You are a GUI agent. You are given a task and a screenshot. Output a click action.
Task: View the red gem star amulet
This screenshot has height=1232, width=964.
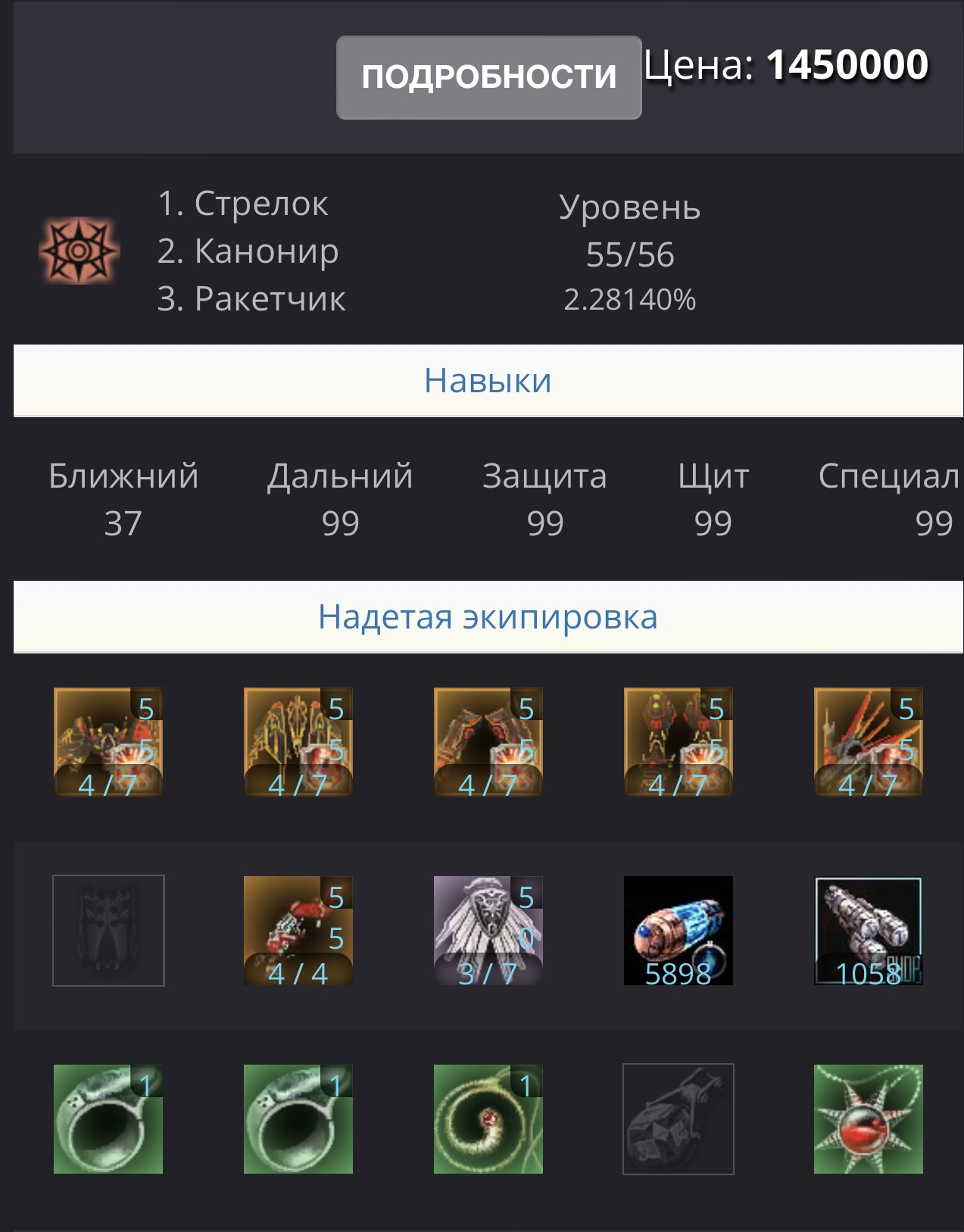point(868,1119)
